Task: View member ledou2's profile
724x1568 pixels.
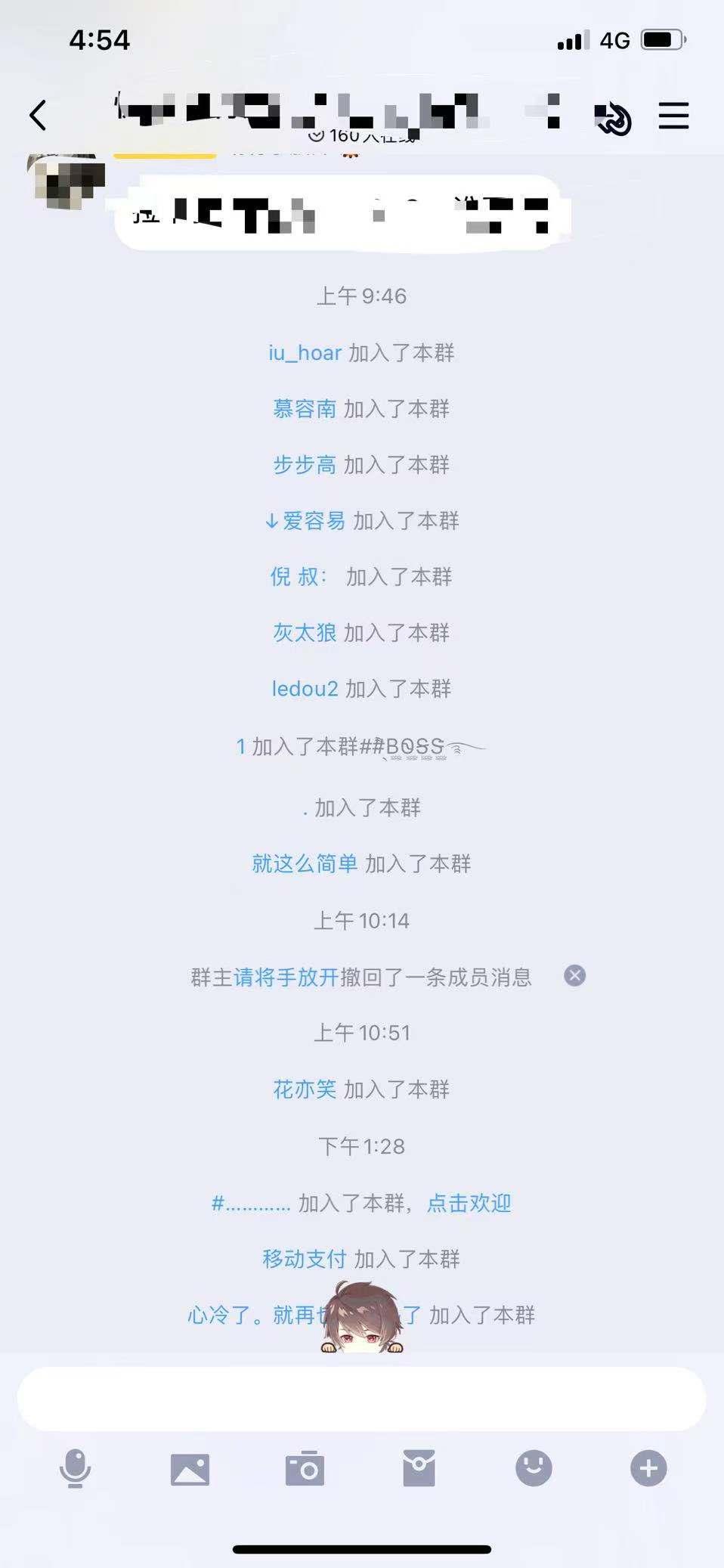Action: click(x=305, y=689)
